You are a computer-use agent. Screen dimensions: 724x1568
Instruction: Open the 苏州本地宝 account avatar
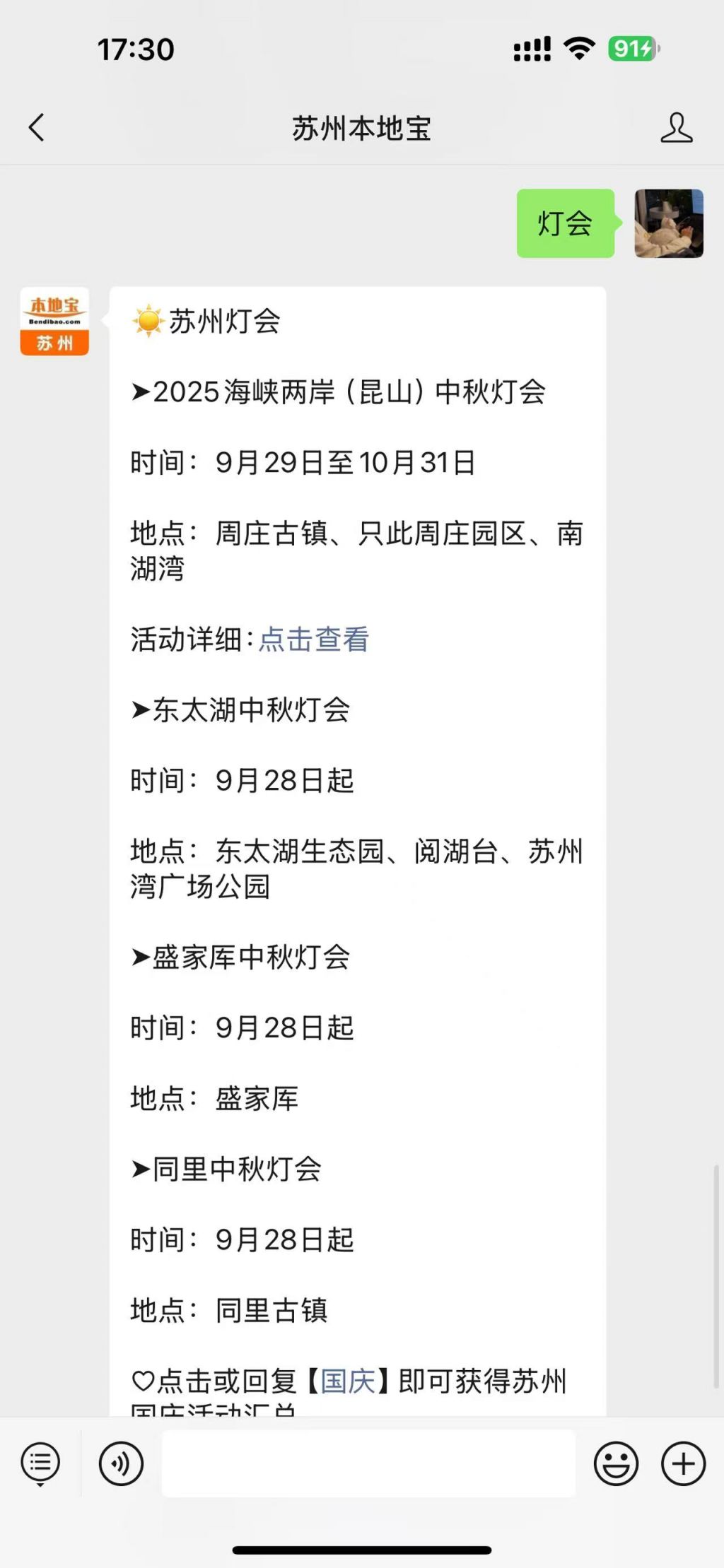tap(54, 322)
